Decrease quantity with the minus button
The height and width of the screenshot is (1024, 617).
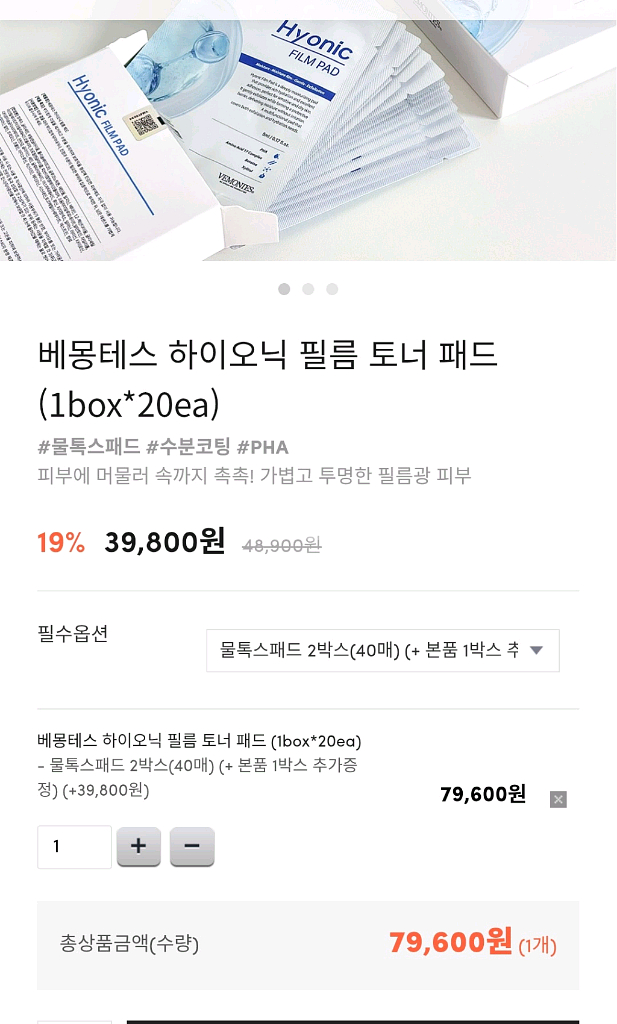pyautogui.click(x=192, y=847)
